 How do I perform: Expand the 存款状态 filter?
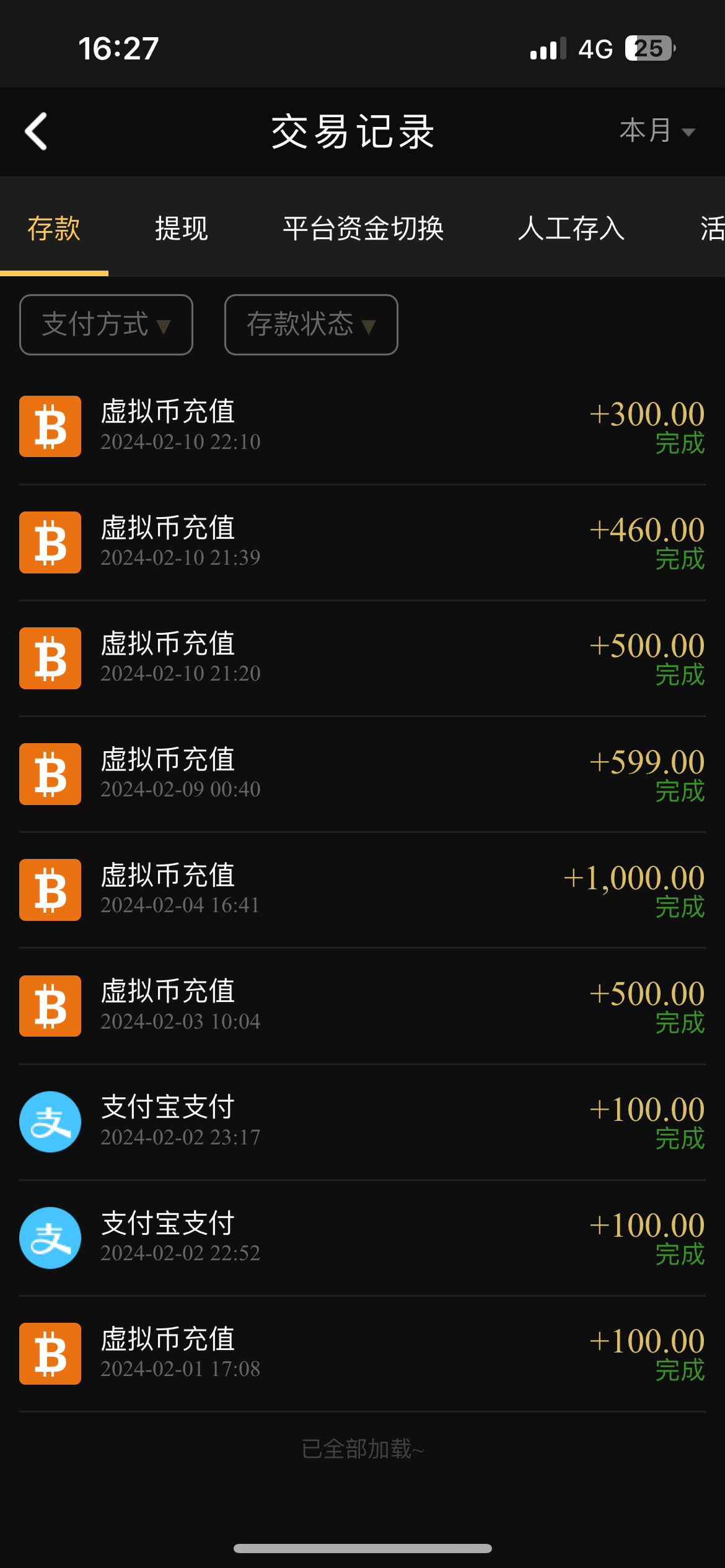(x=311, y=324)
